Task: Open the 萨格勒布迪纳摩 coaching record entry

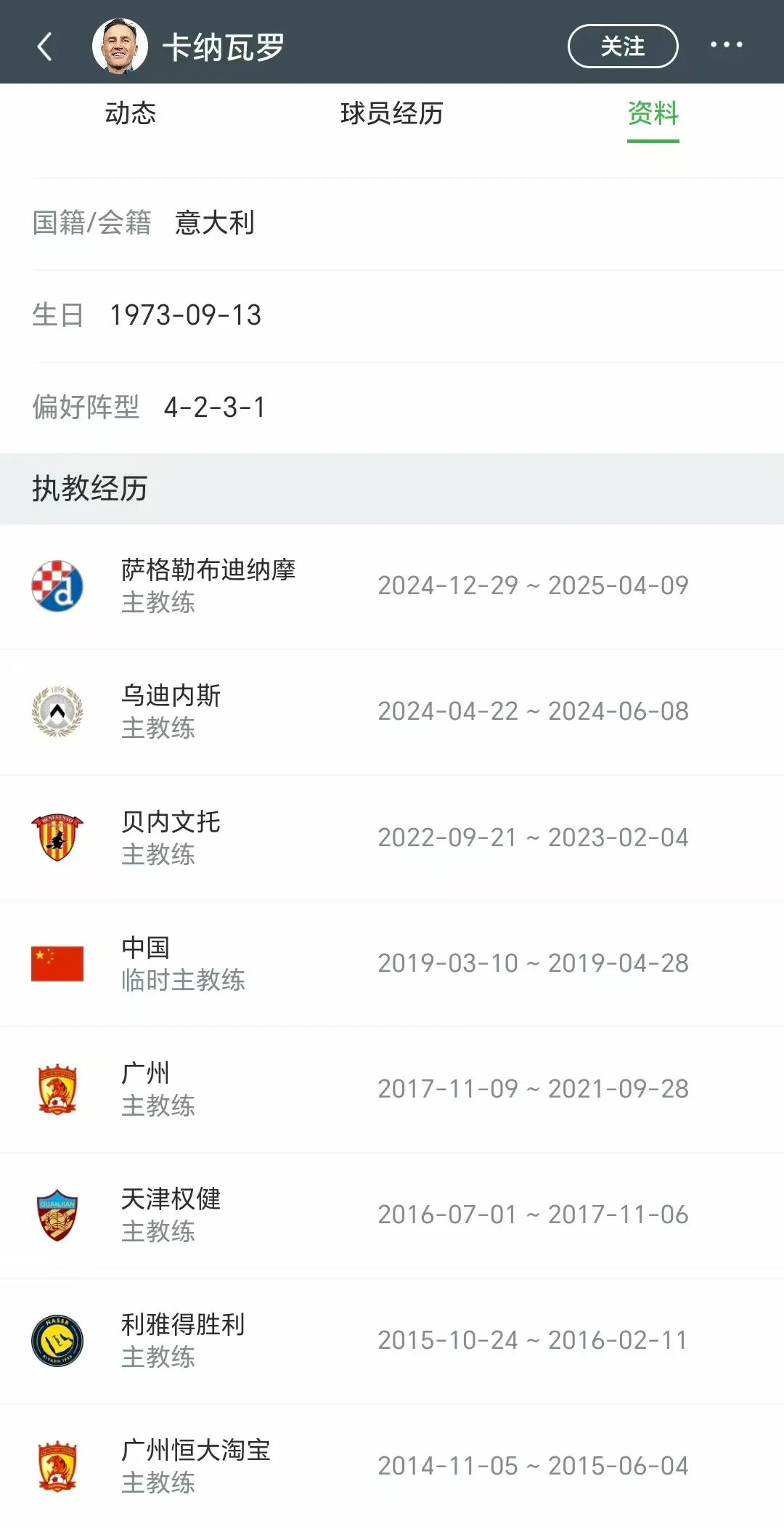Action: (392, 585)
